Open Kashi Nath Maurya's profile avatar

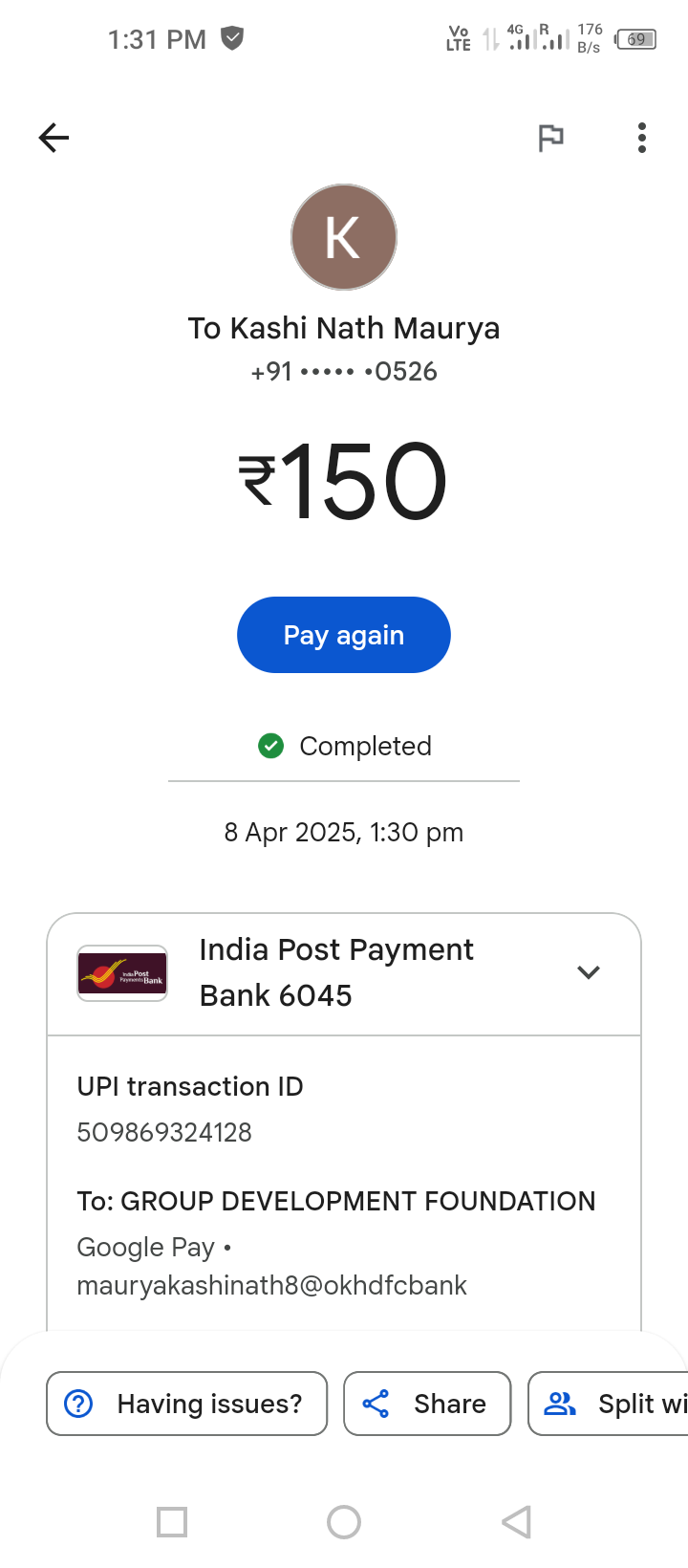(344, 237)
